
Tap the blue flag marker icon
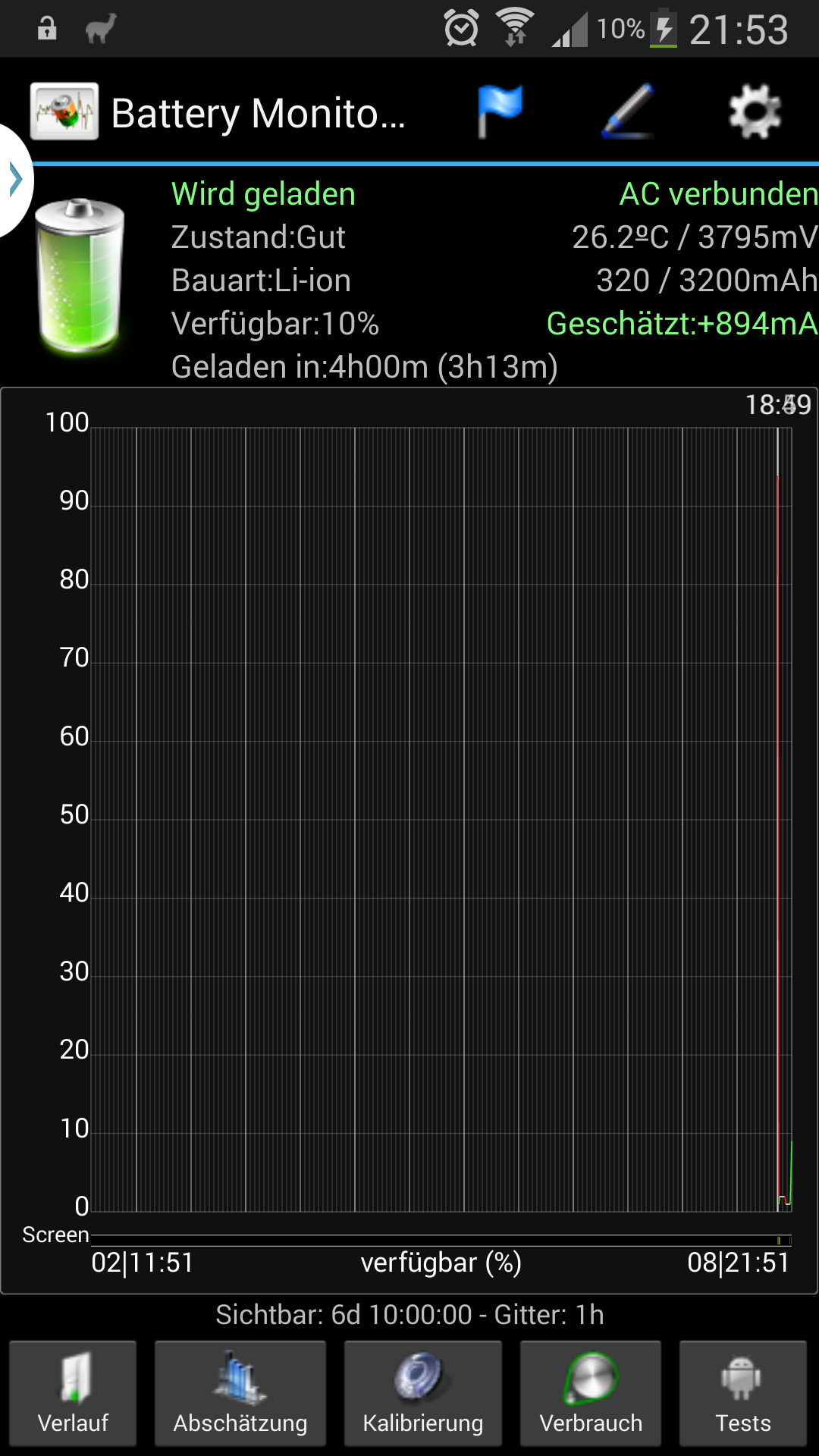point(500,112)
